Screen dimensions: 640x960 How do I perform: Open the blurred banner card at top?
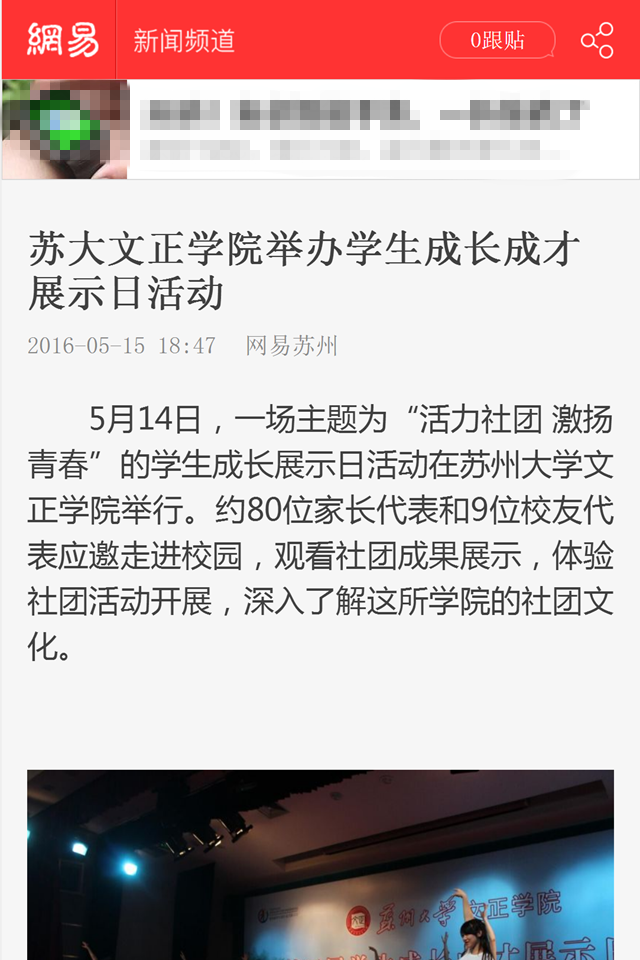click(x=320, y=130)
